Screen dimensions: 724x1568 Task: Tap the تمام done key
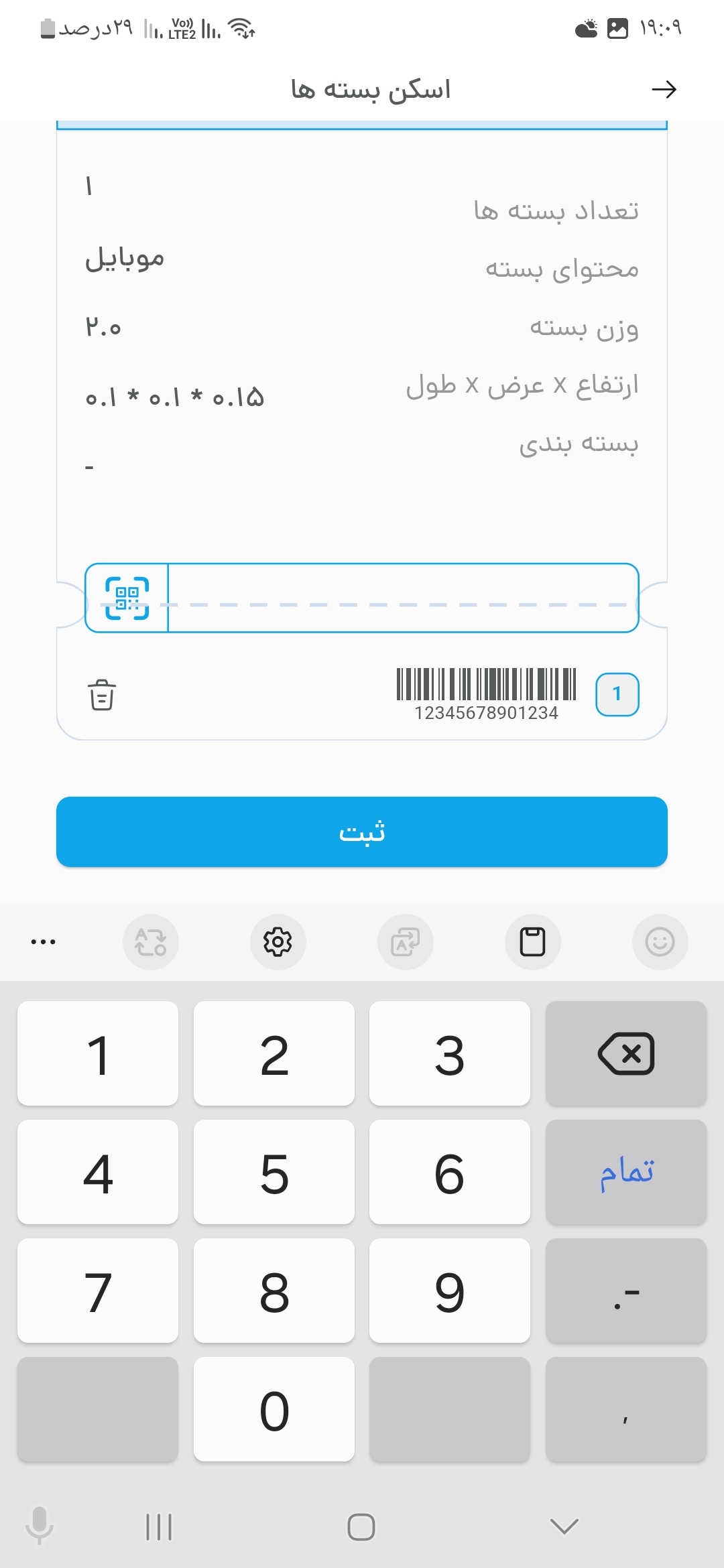(x=625, y=1173)
